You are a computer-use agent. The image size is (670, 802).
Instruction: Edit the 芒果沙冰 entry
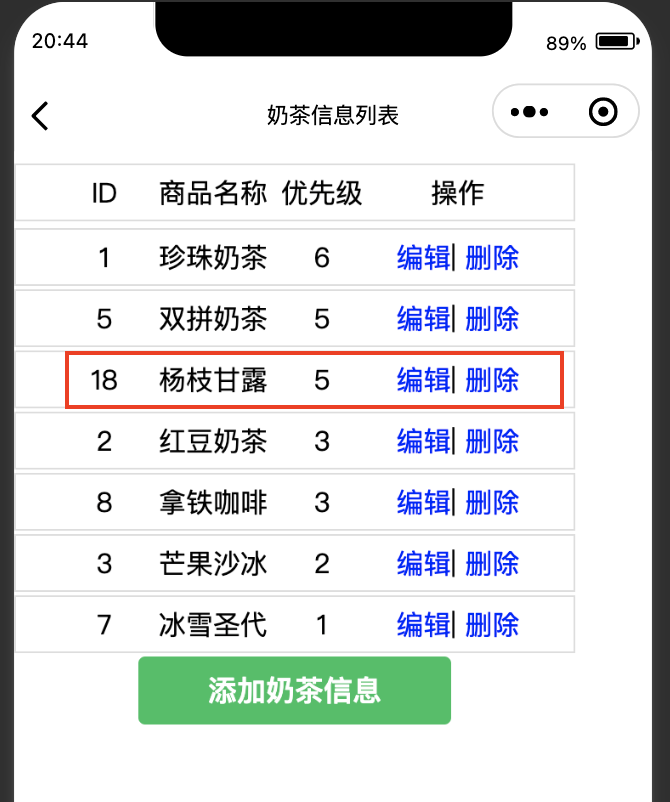(423, 564)
